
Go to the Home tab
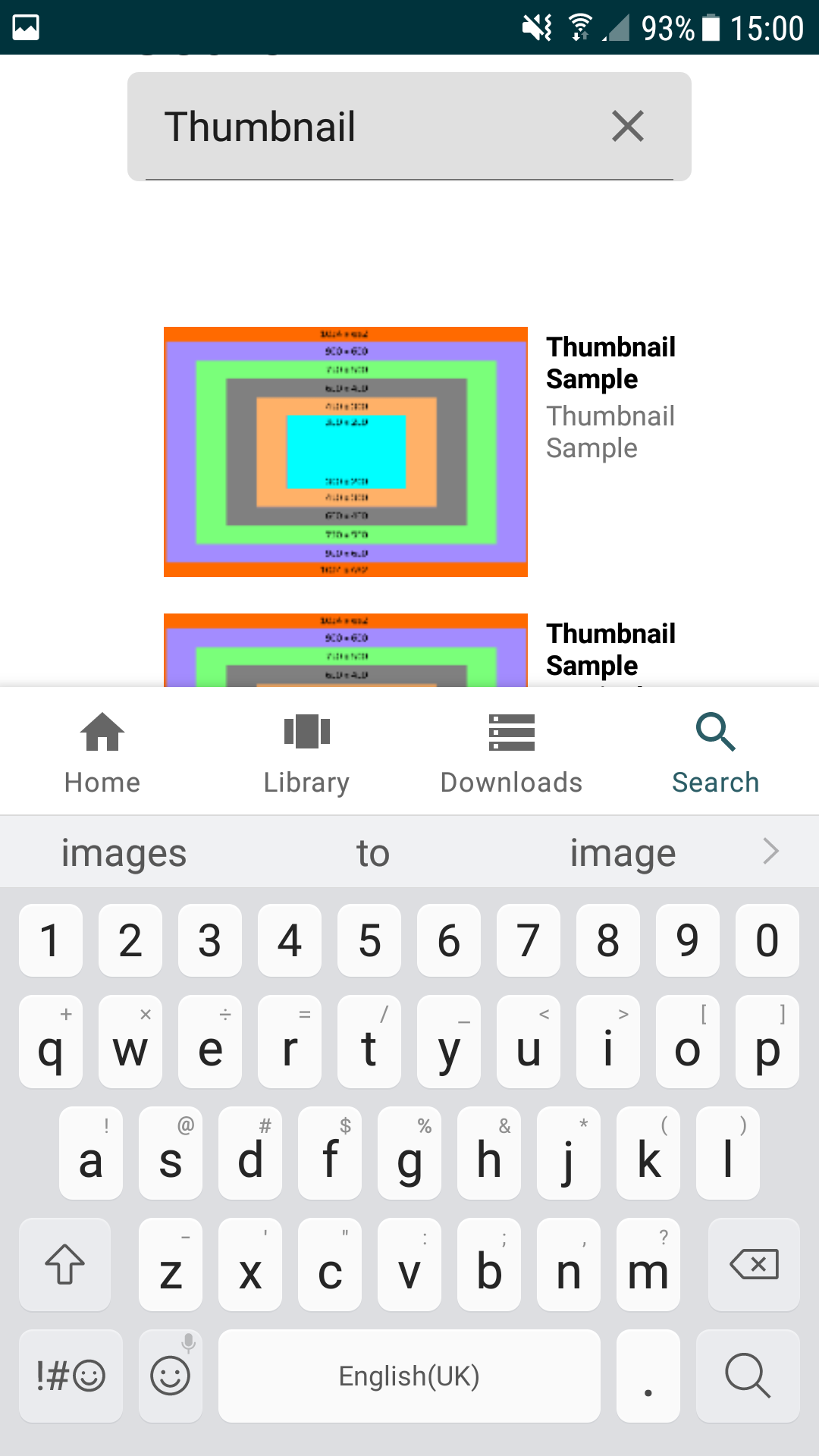pyautogui.click(x=102, y=752)
